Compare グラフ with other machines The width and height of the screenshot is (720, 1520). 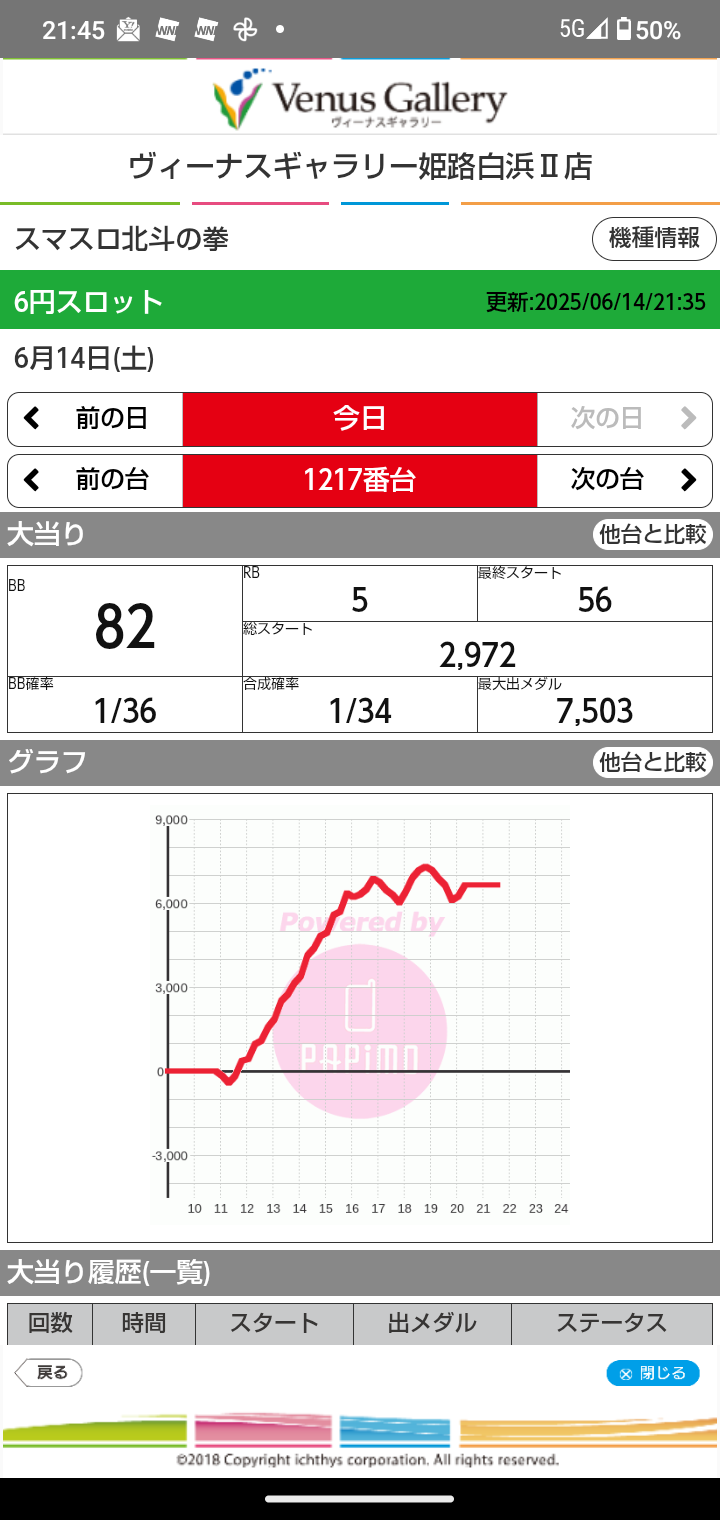pyautogui.click(x=652, y=762)
